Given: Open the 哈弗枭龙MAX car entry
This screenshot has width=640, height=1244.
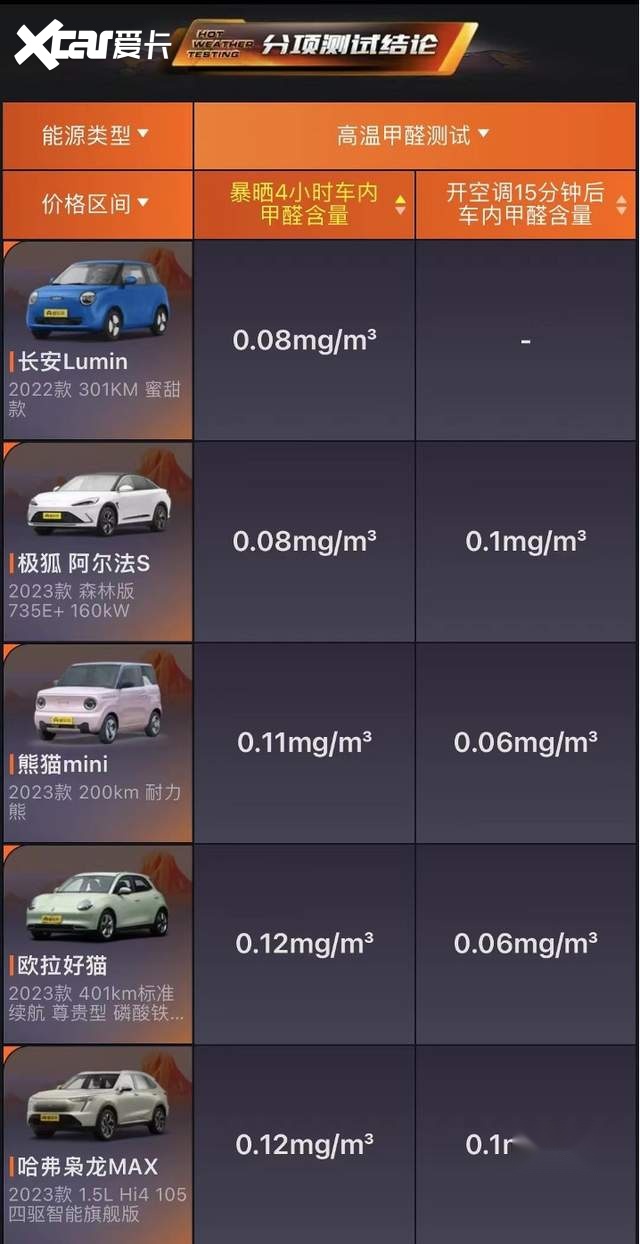Looking at the screenshot, I should click(97, 1145).
